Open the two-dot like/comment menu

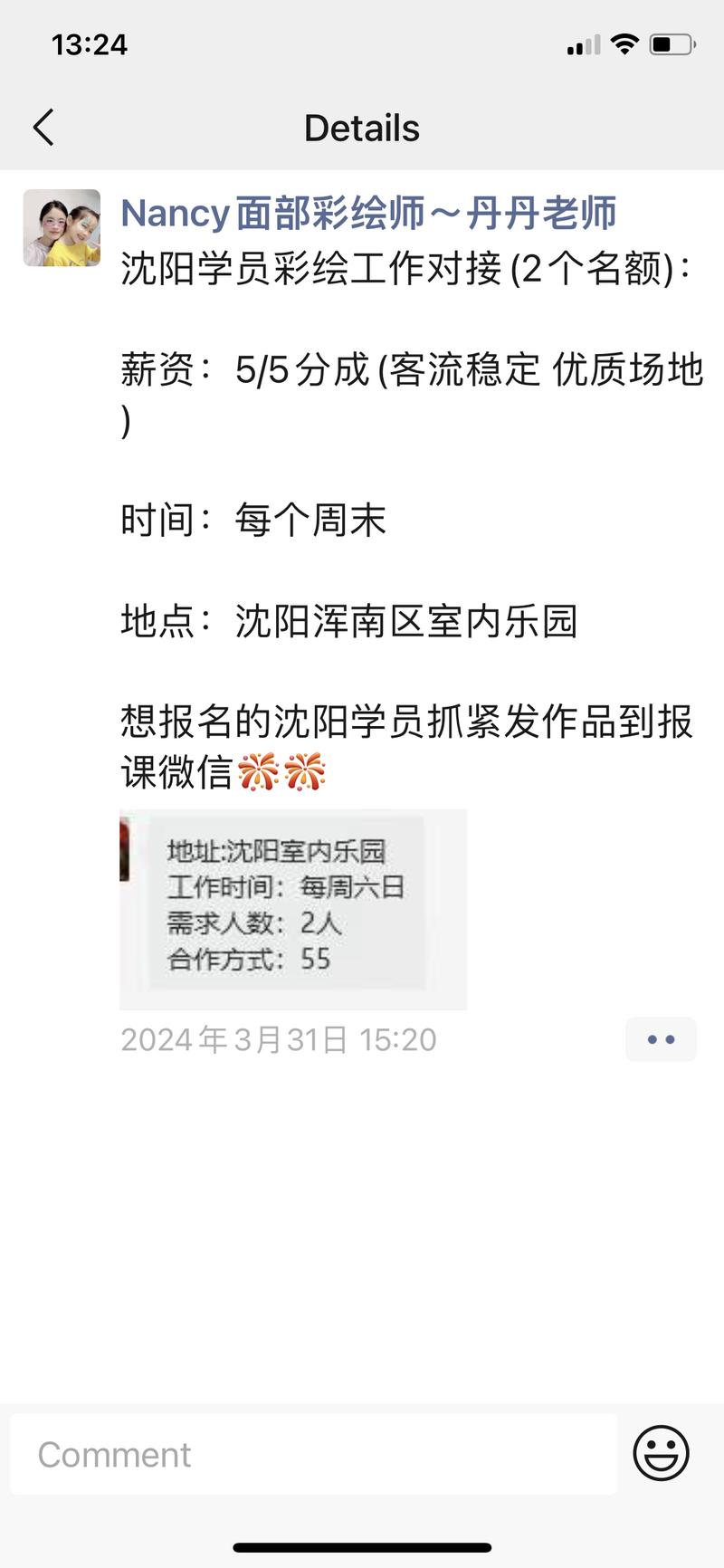pos(661,1039)
